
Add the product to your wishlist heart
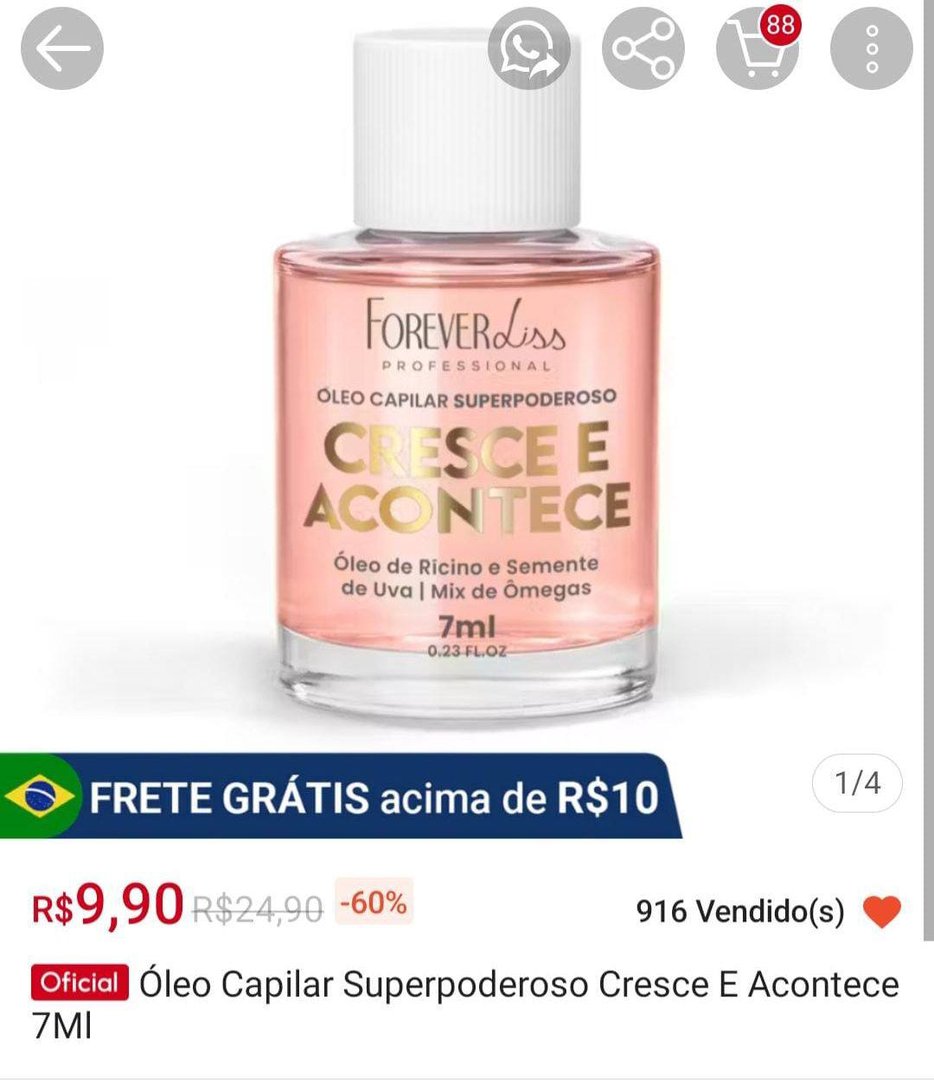tap(884, 911)
